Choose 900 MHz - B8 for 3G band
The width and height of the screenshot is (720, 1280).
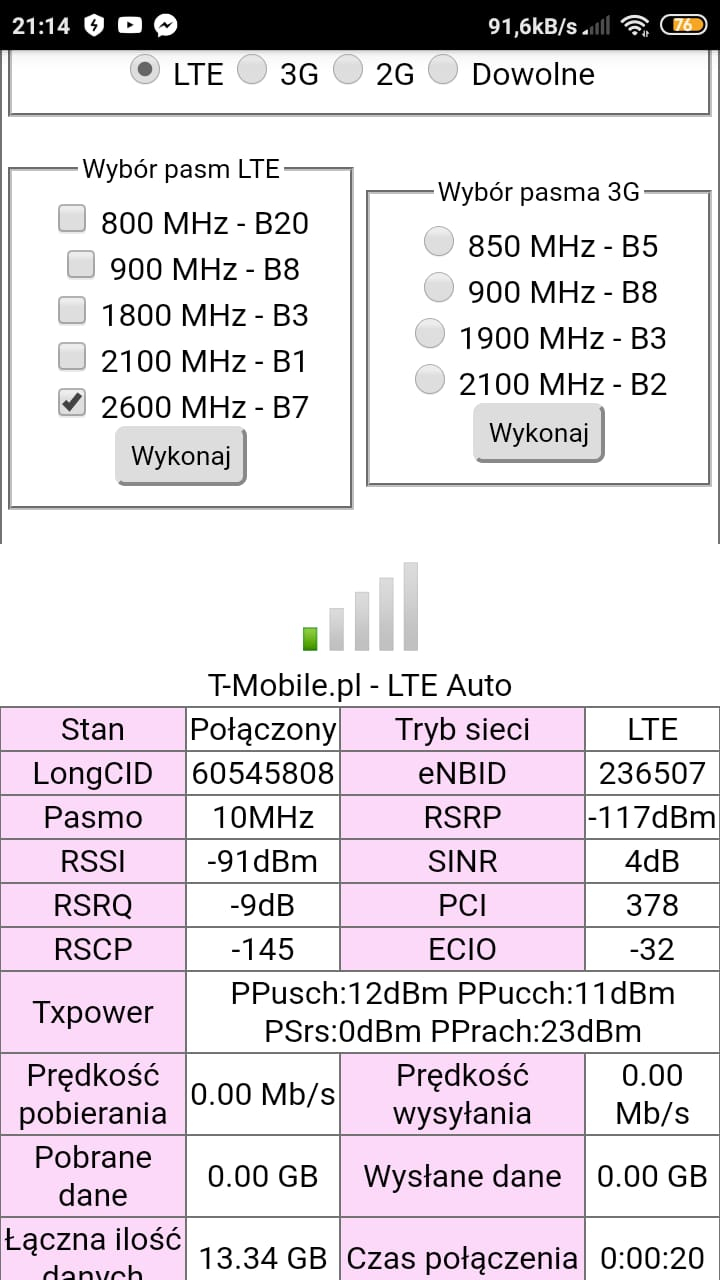click(x=439, y=287)
